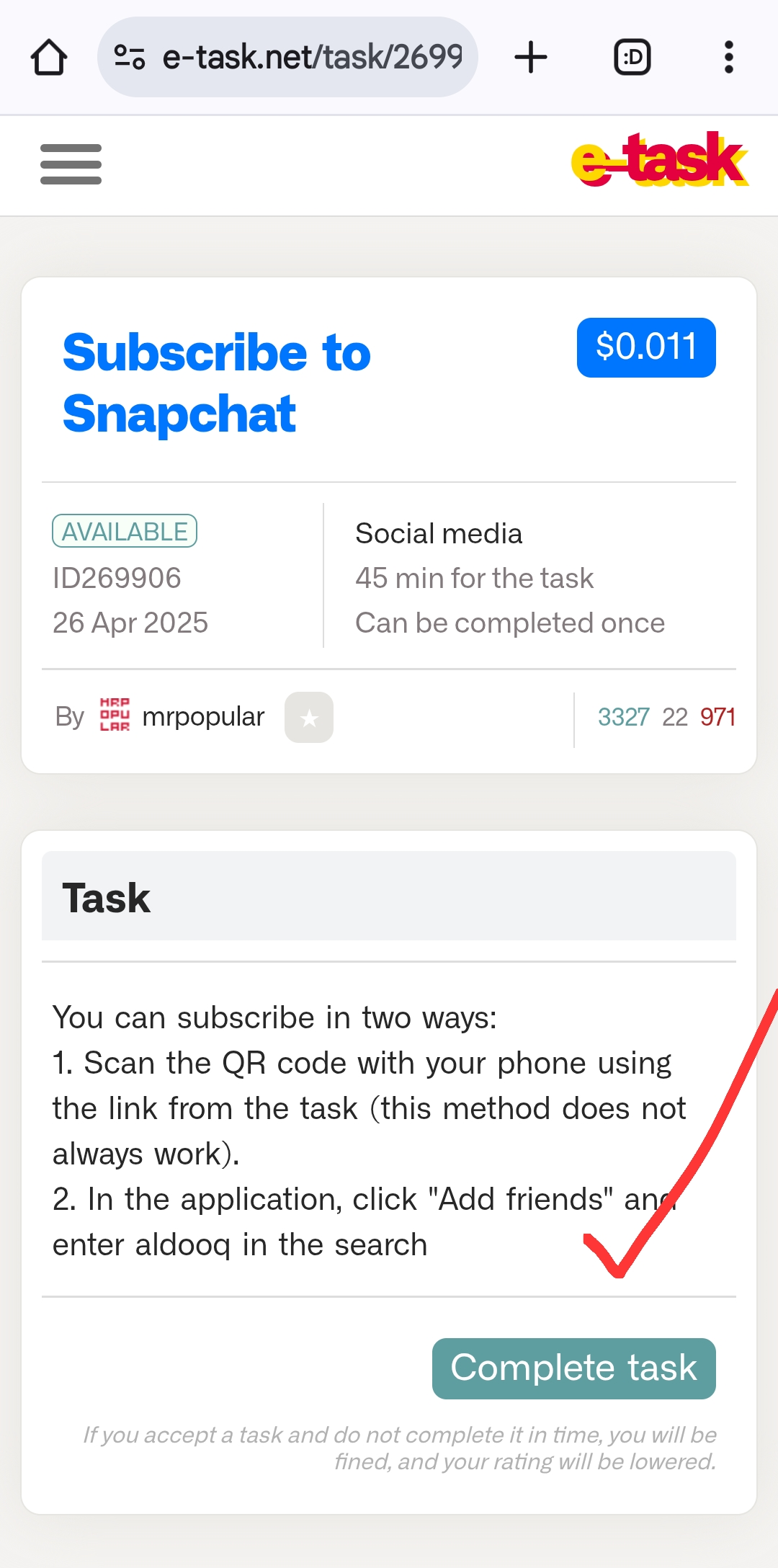This screenshot has width=778, height=1568.
Task: Go to the browser home page
Action: click(49, 58)
